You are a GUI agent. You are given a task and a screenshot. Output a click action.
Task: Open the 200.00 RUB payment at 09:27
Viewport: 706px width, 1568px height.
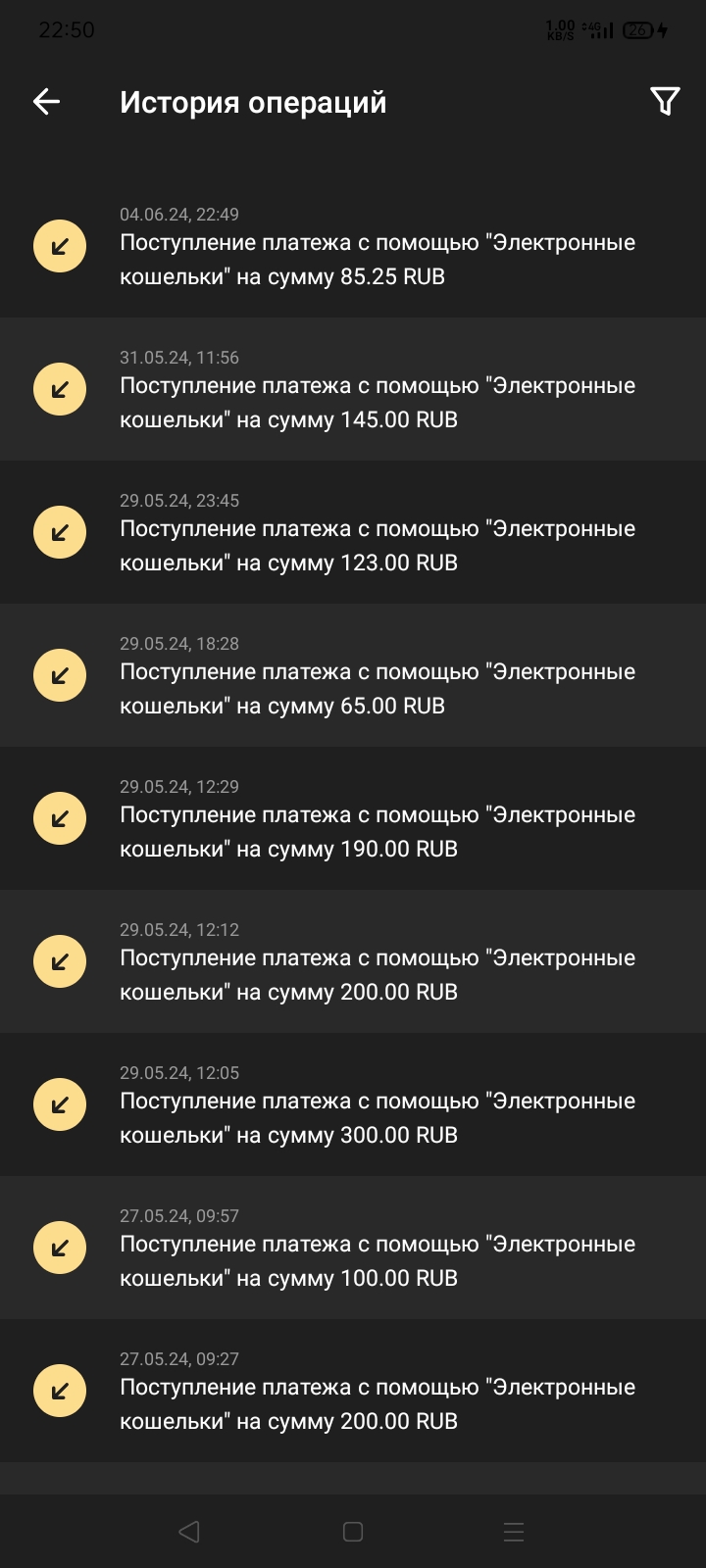pyautogui.click(x=353, y=1391)
